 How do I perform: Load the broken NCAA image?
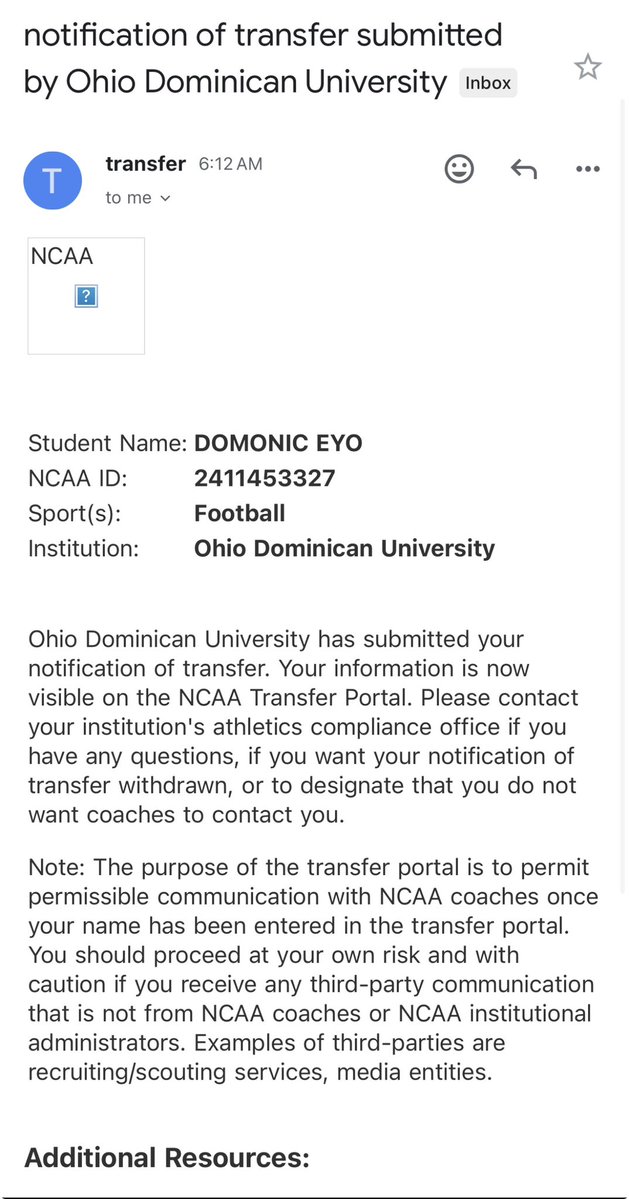pyautogui.click(x=87, y=296)
